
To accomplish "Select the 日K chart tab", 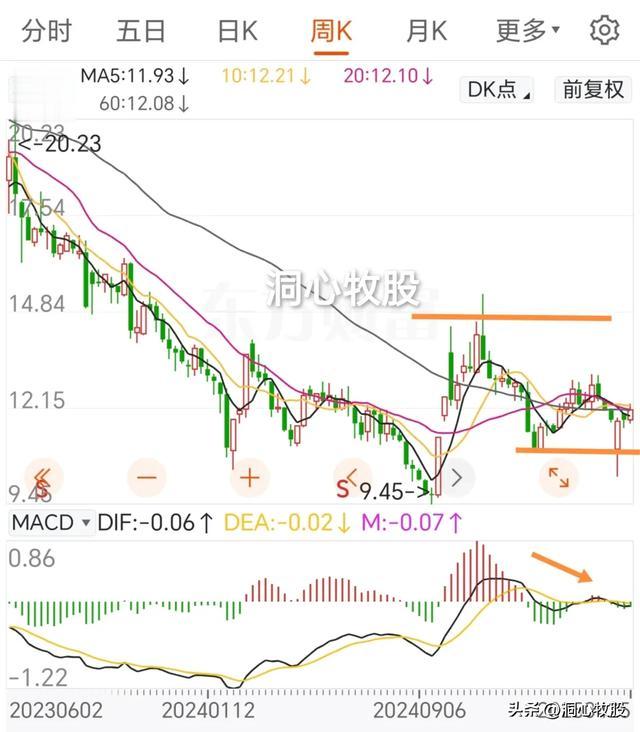I will [238, 31].
